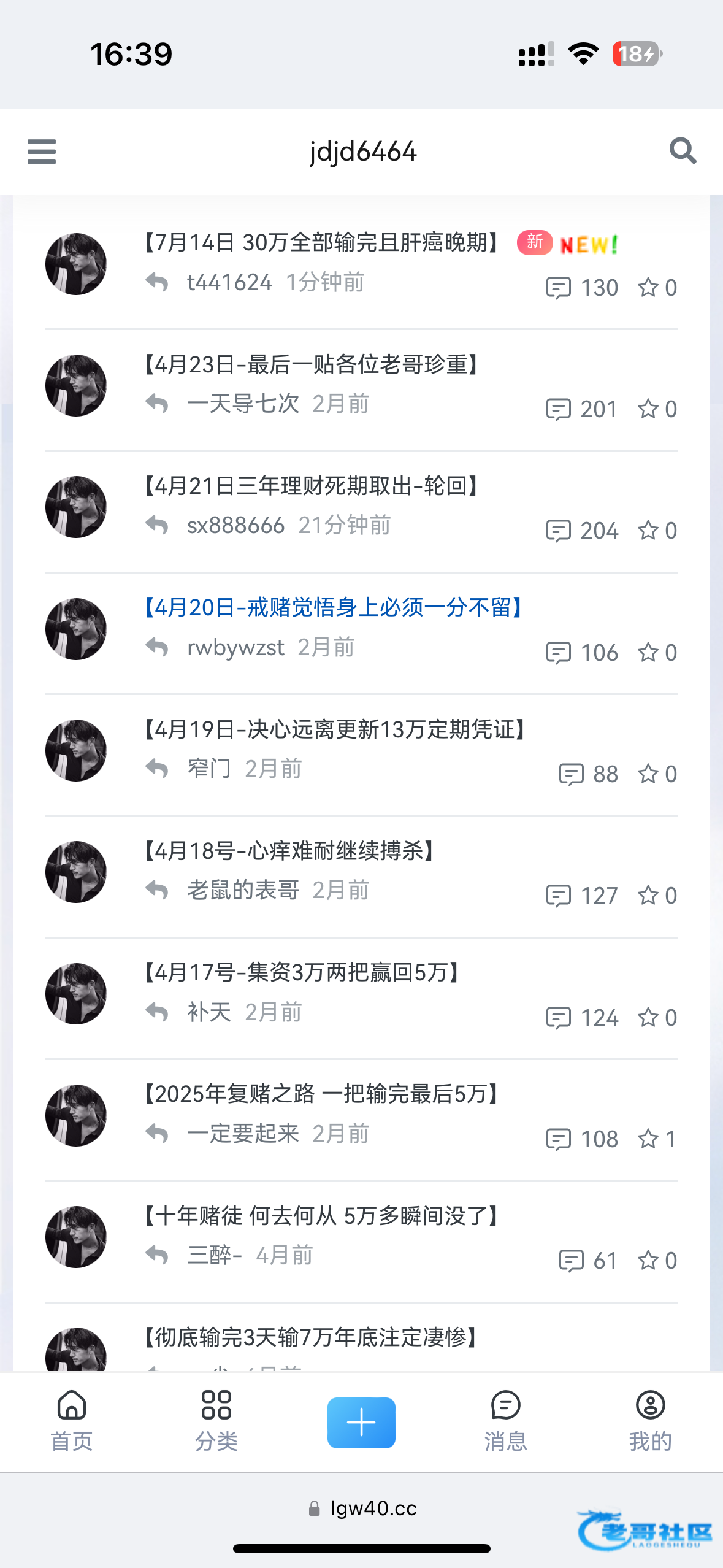The width and height of the screenshot is (723, 1568).
Task: Open post 4月17号-集资3万两把赢回5万
Action: click(x=302, y=972)
